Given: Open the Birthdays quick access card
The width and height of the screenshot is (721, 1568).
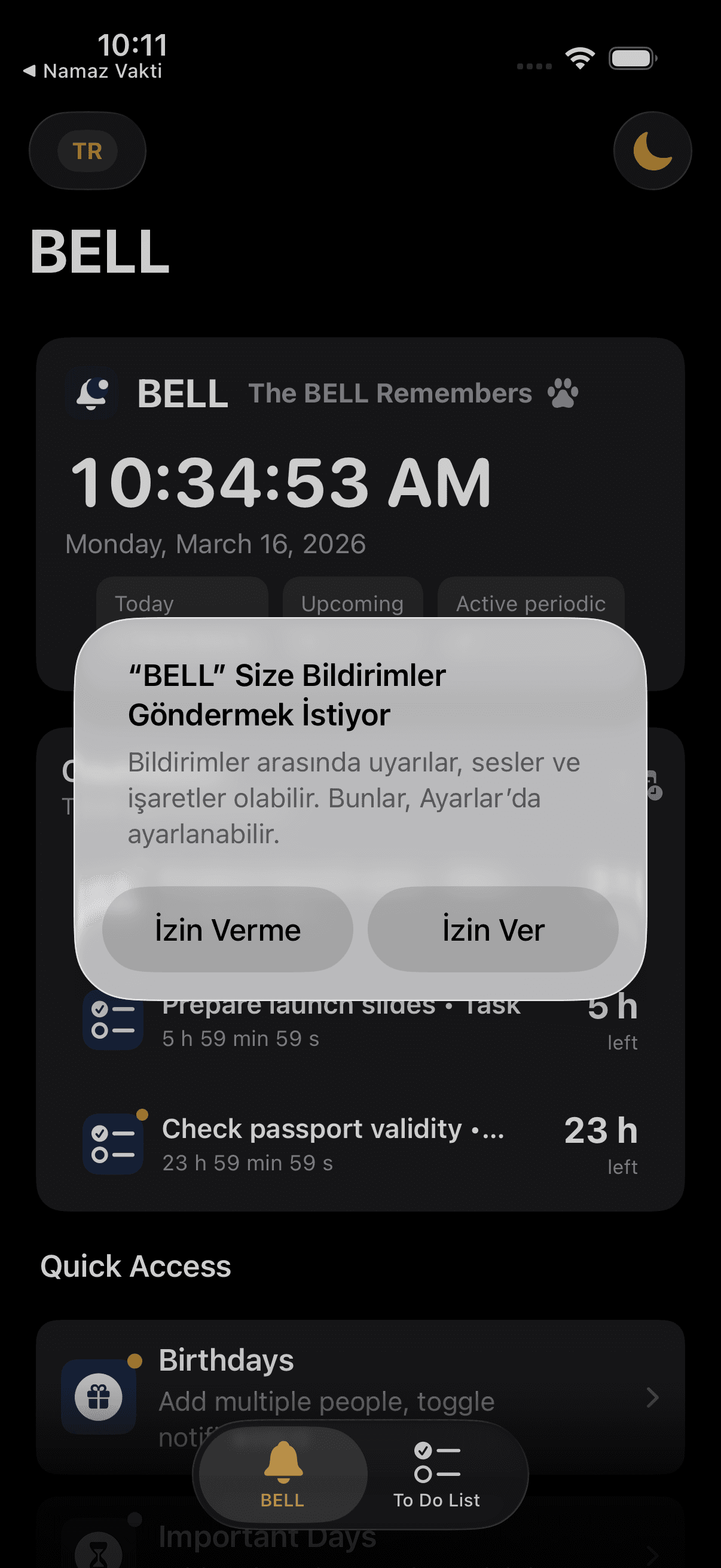Looking at the screenshot, I should (360, 1396).
